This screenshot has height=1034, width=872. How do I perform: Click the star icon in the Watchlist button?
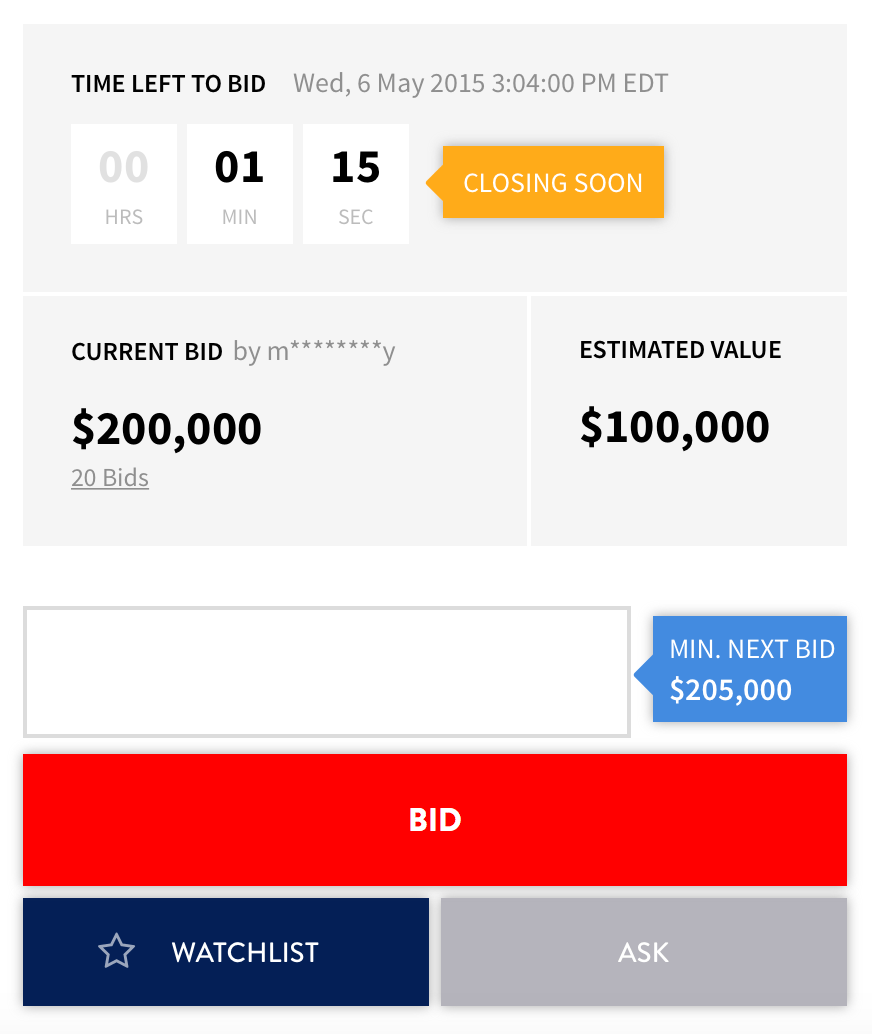point(116,951)
